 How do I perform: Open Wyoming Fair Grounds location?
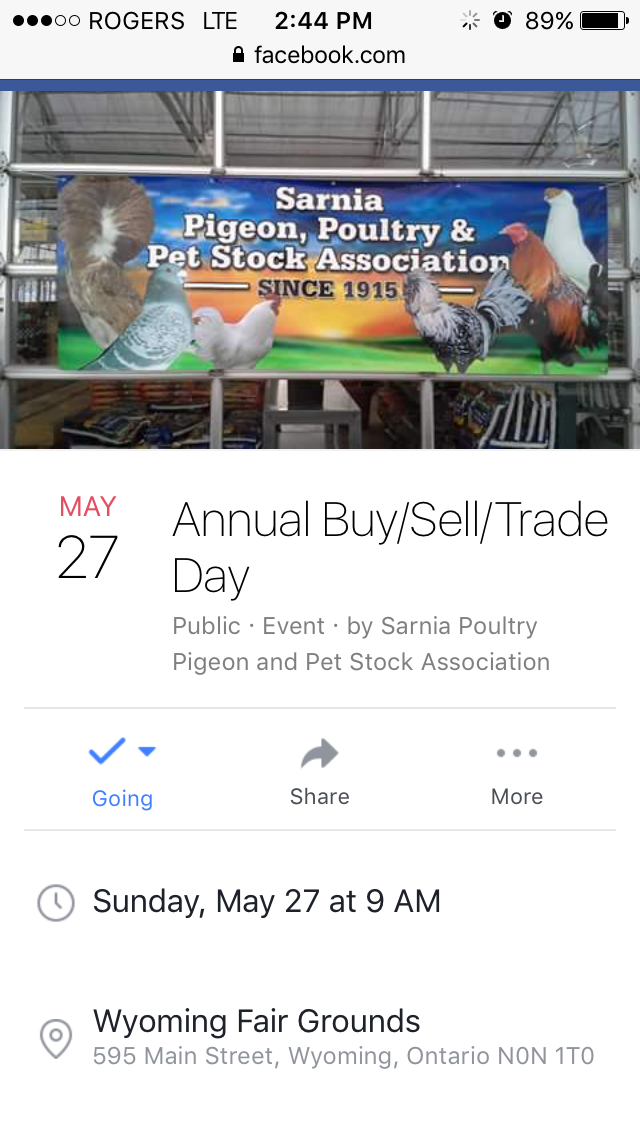pos(257,1022)
